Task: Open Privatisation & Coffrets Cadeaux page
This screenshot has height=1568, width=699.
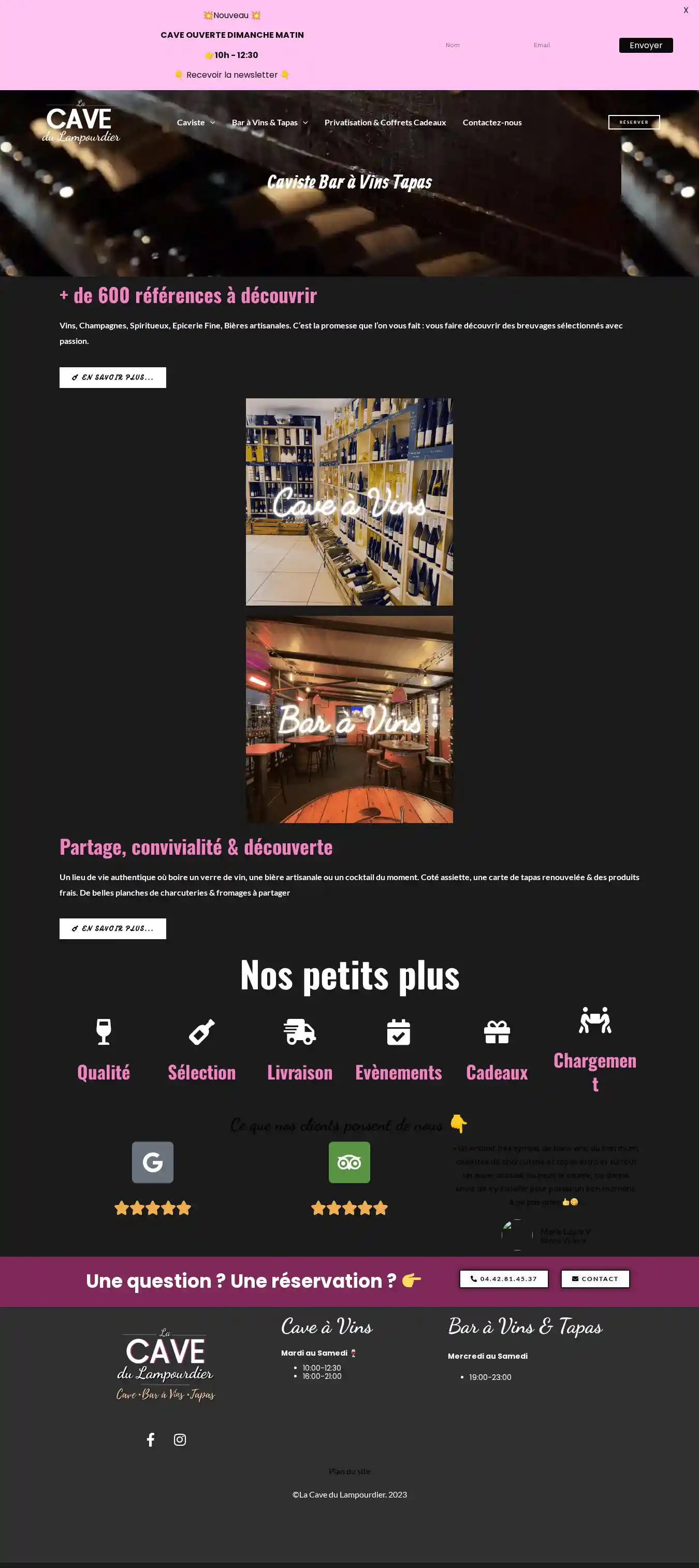Action: pos(385,122)
